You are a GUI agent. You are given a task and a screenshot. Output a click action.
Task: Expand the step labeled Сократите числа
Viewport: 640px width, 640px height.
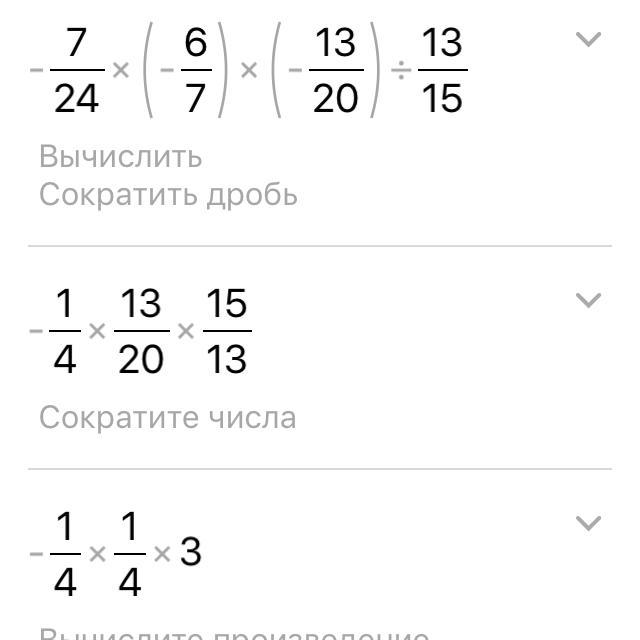click(x=590, y=300)
